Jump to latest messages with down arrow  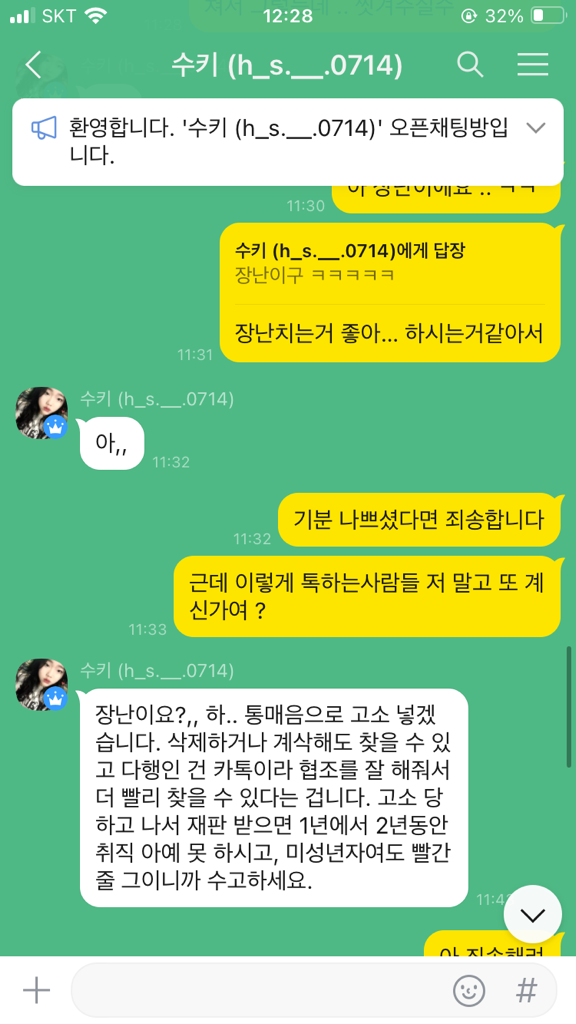pos(533,916)
